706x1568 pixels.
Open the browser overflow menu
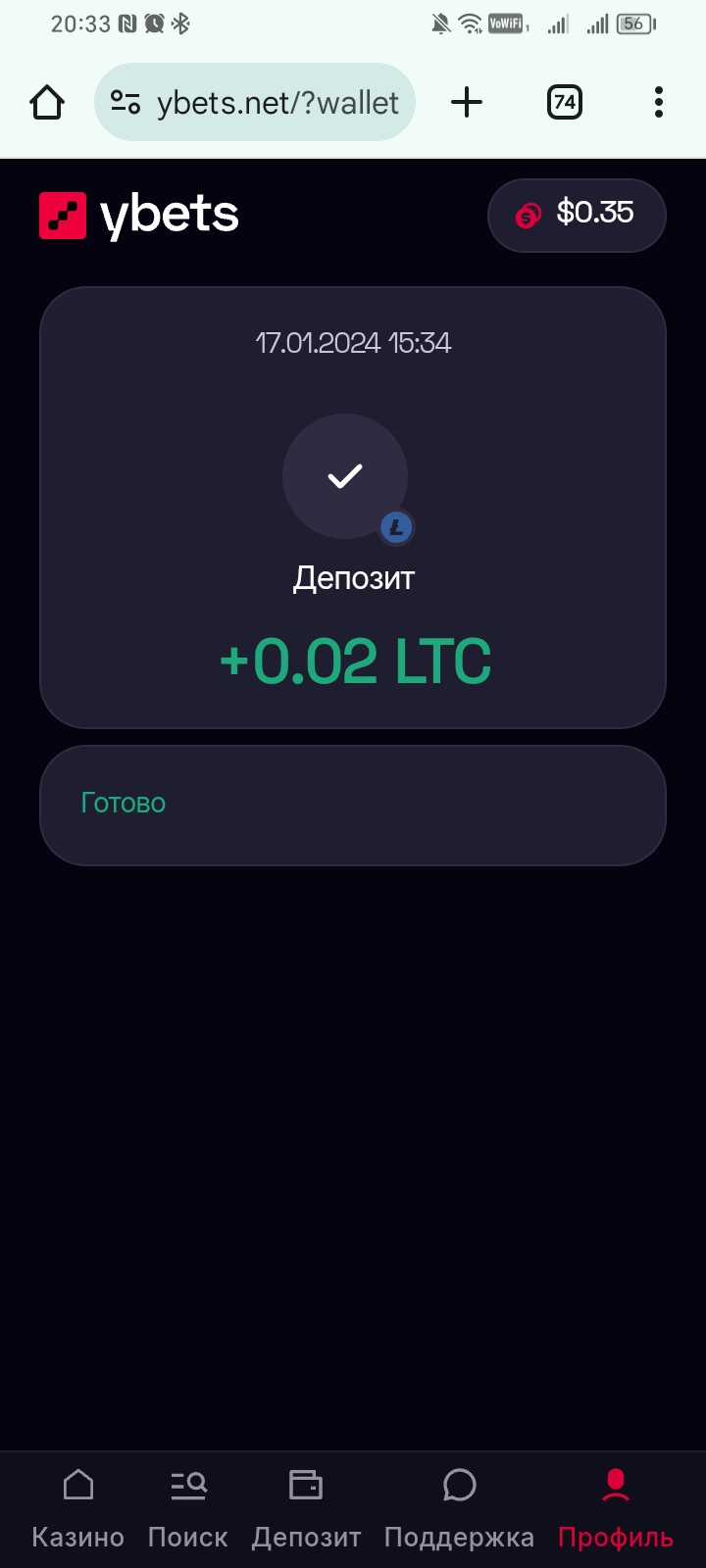click(x=658, y=102)
